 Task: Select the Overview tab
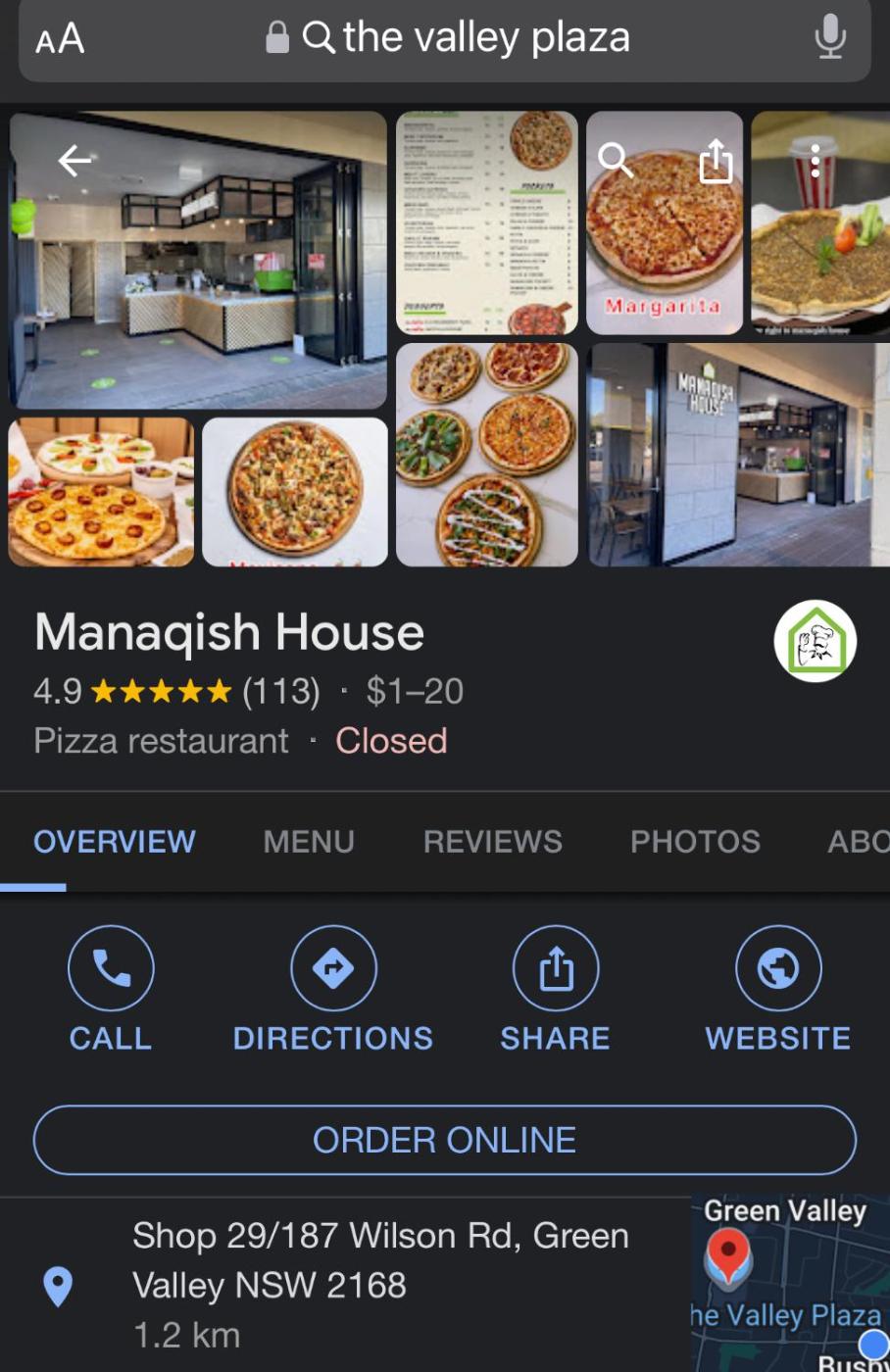pyautogui.click(x=115, y=841)
